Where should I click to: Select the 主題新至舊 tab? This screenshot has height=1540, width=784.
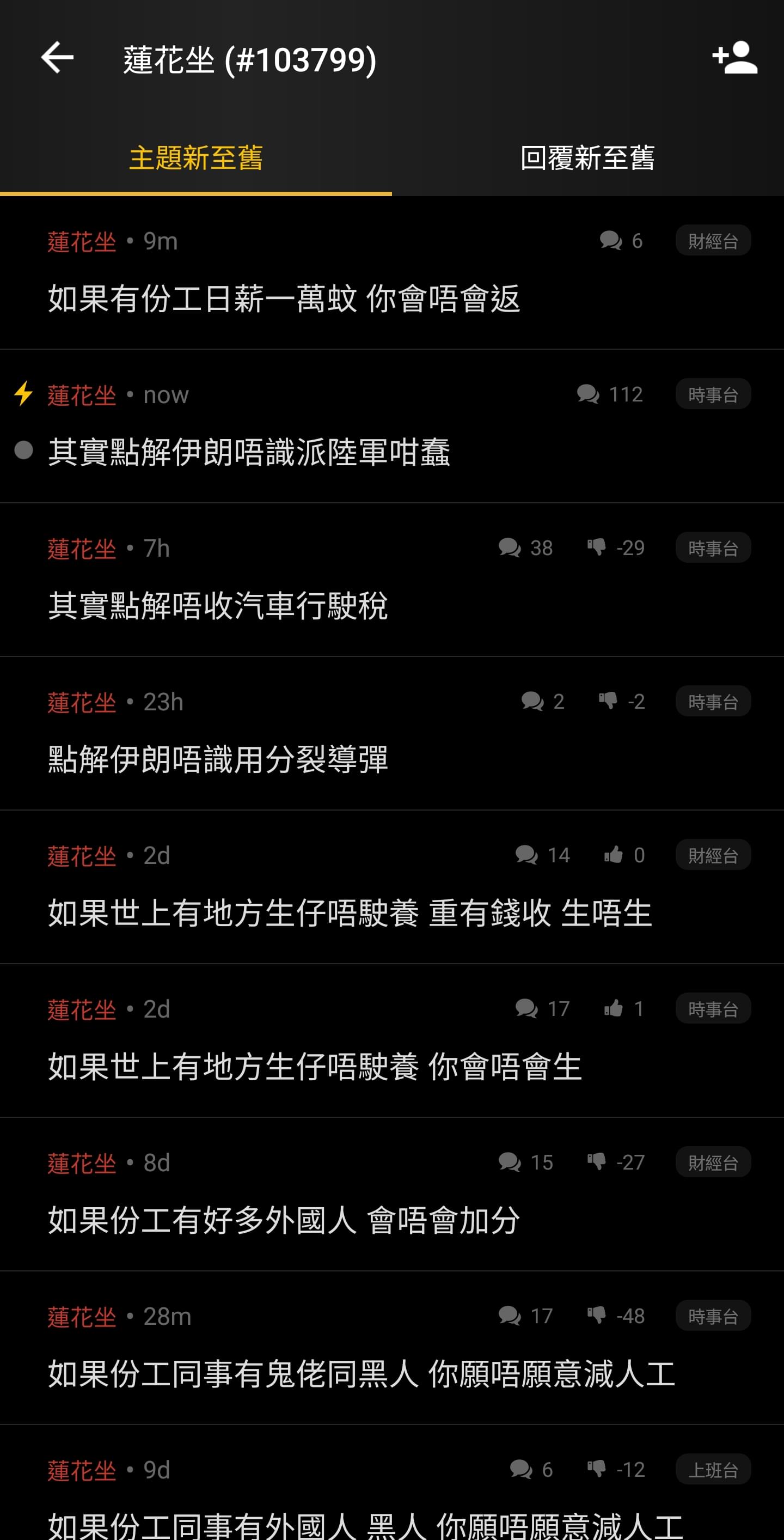[196, 159]
